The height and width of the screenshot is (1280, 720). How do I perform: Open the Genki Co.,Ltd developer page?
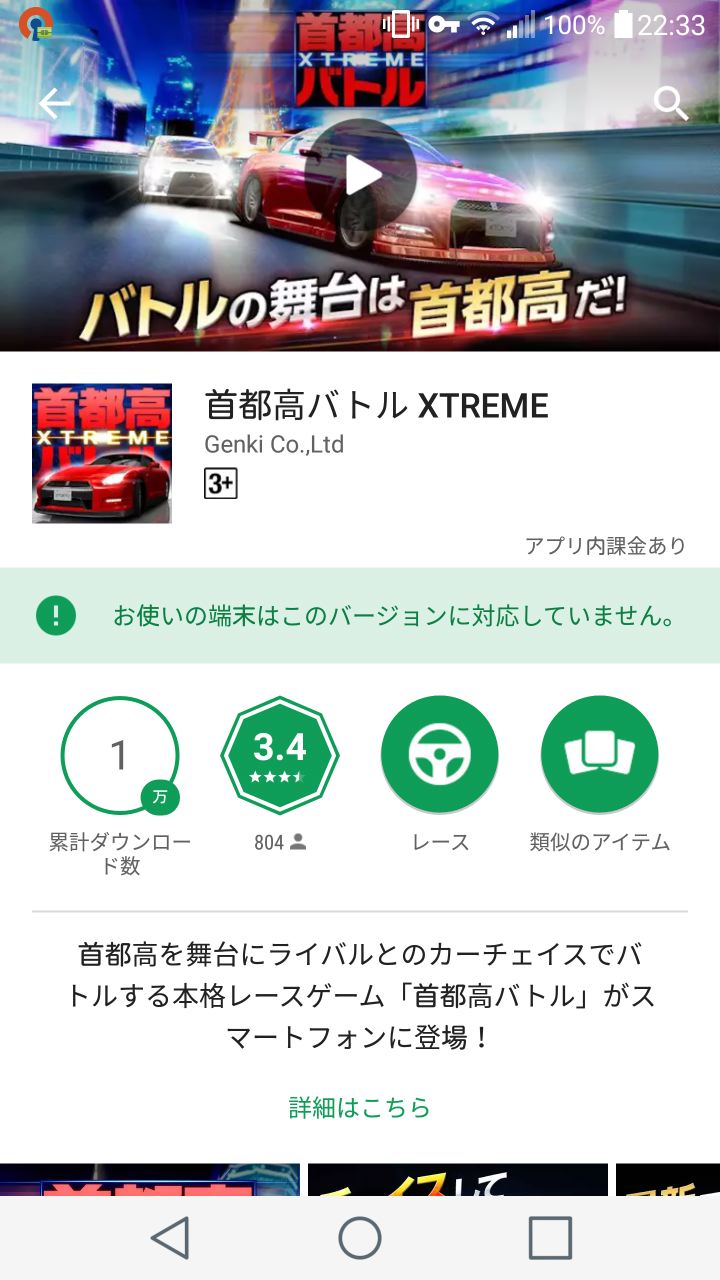coord(274,444)
